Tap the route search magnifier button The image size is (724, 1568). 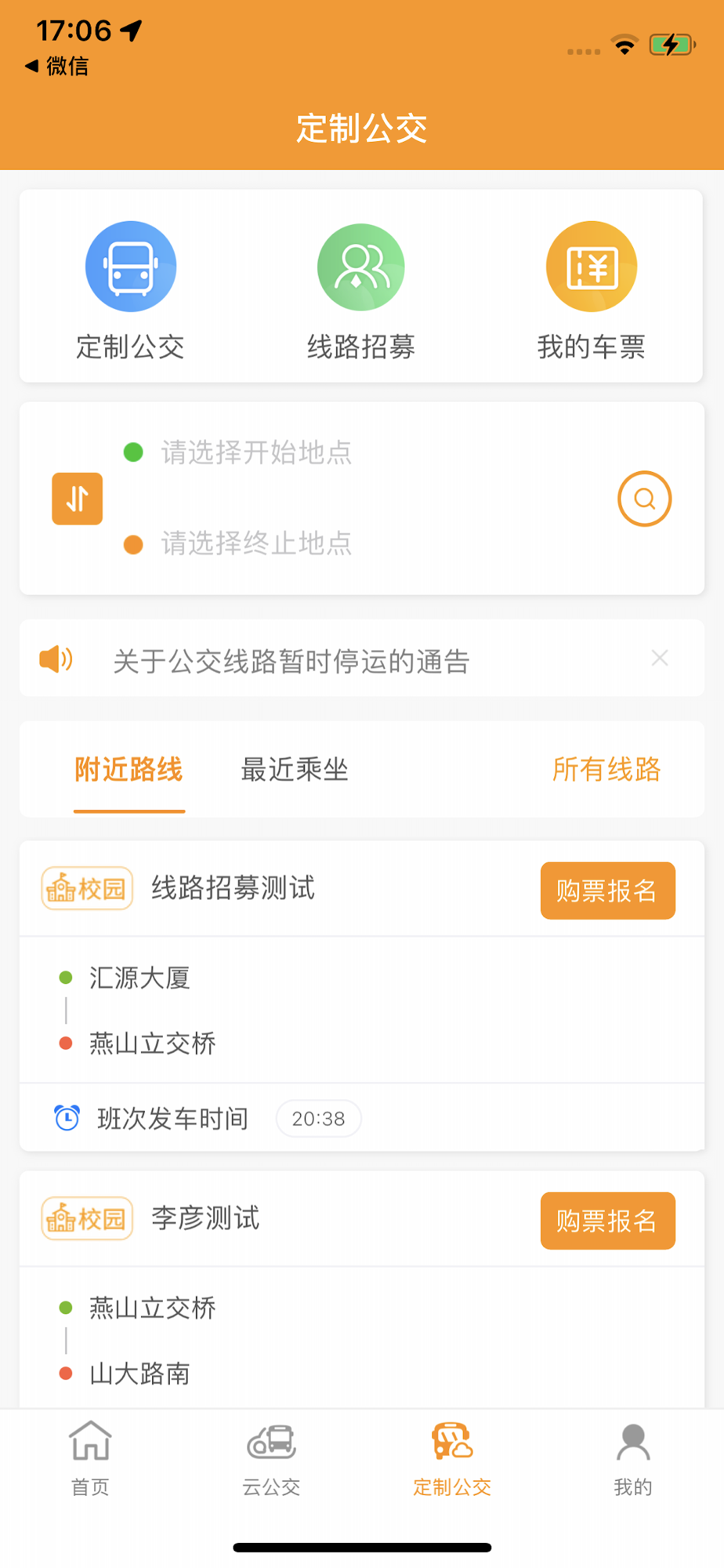tap(644, 499)
